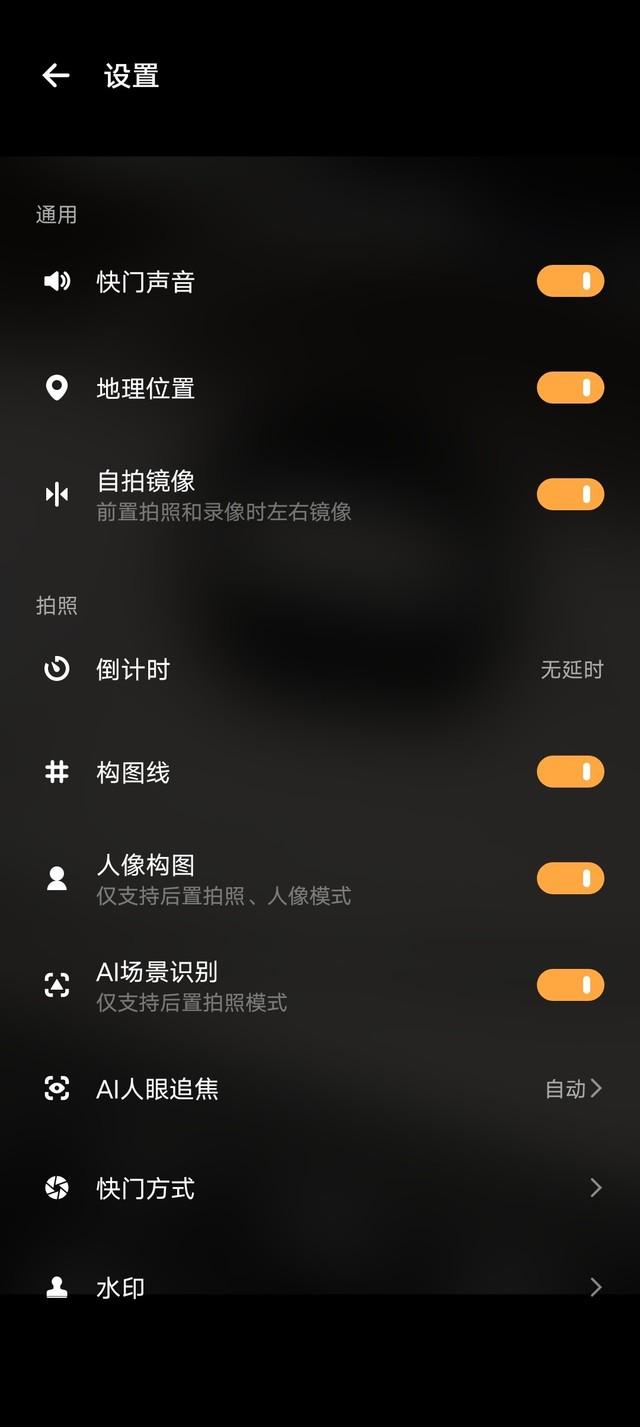Go back using the arrow beside 设置

[x=56, y=75]
